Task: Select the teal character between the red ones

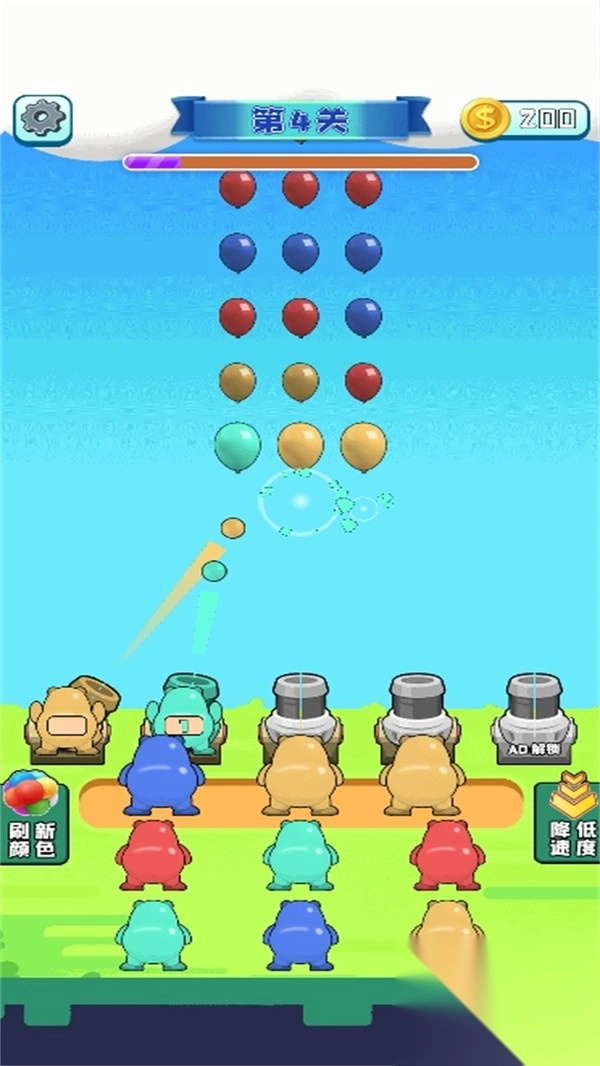Action: click(300, 855)
